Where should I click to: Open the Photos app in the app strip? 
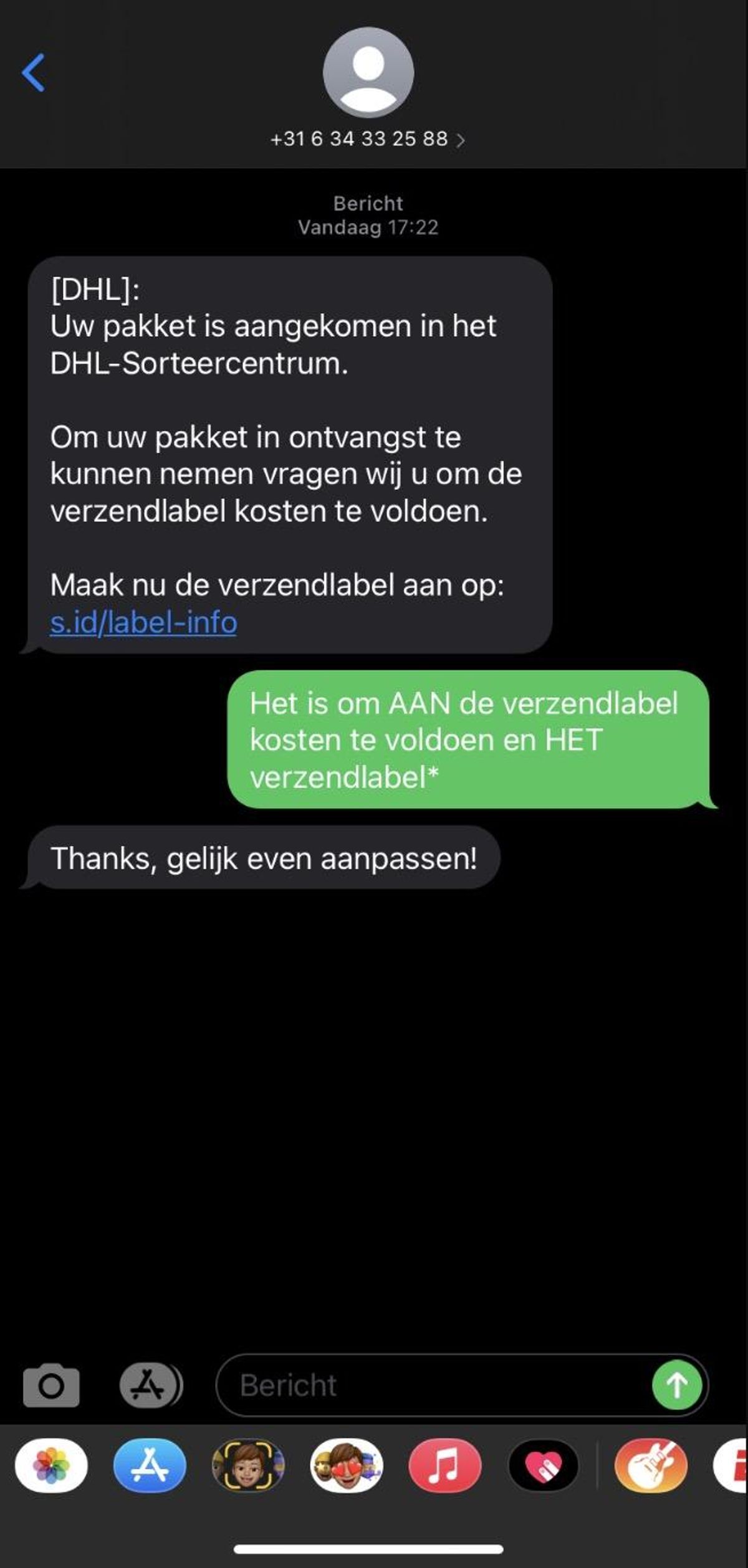51,1466
